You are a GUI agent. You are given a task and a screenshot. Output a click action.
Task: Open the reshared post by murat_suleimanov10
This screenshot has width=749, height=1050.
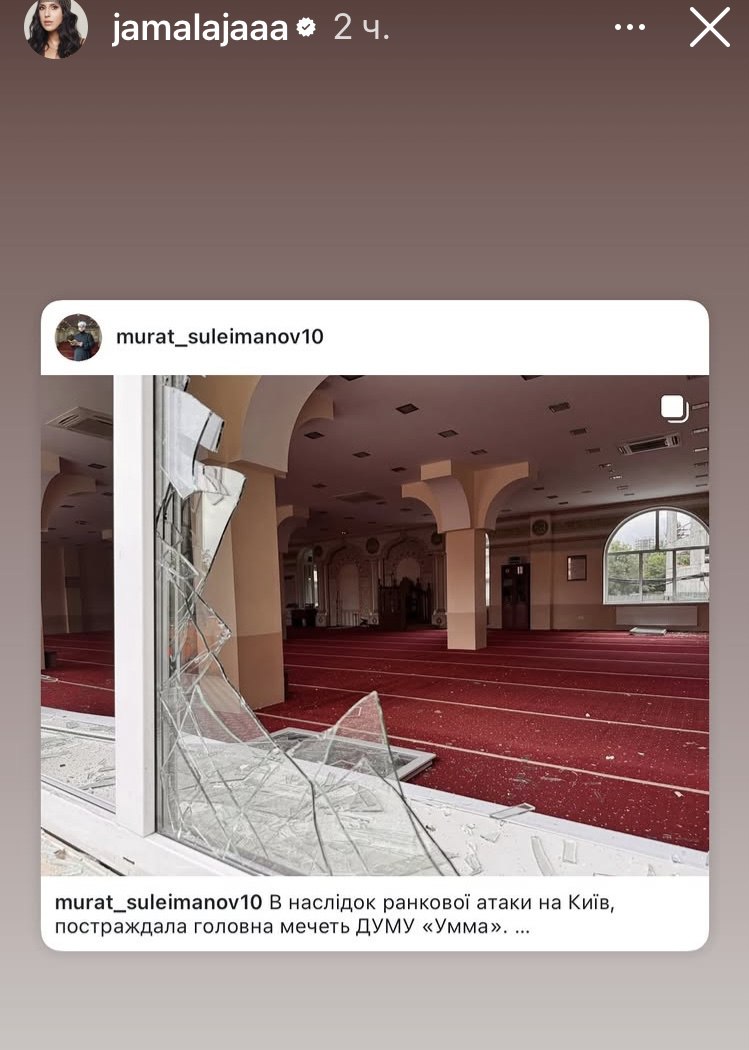pyautogui.click(x=374, y=625)
